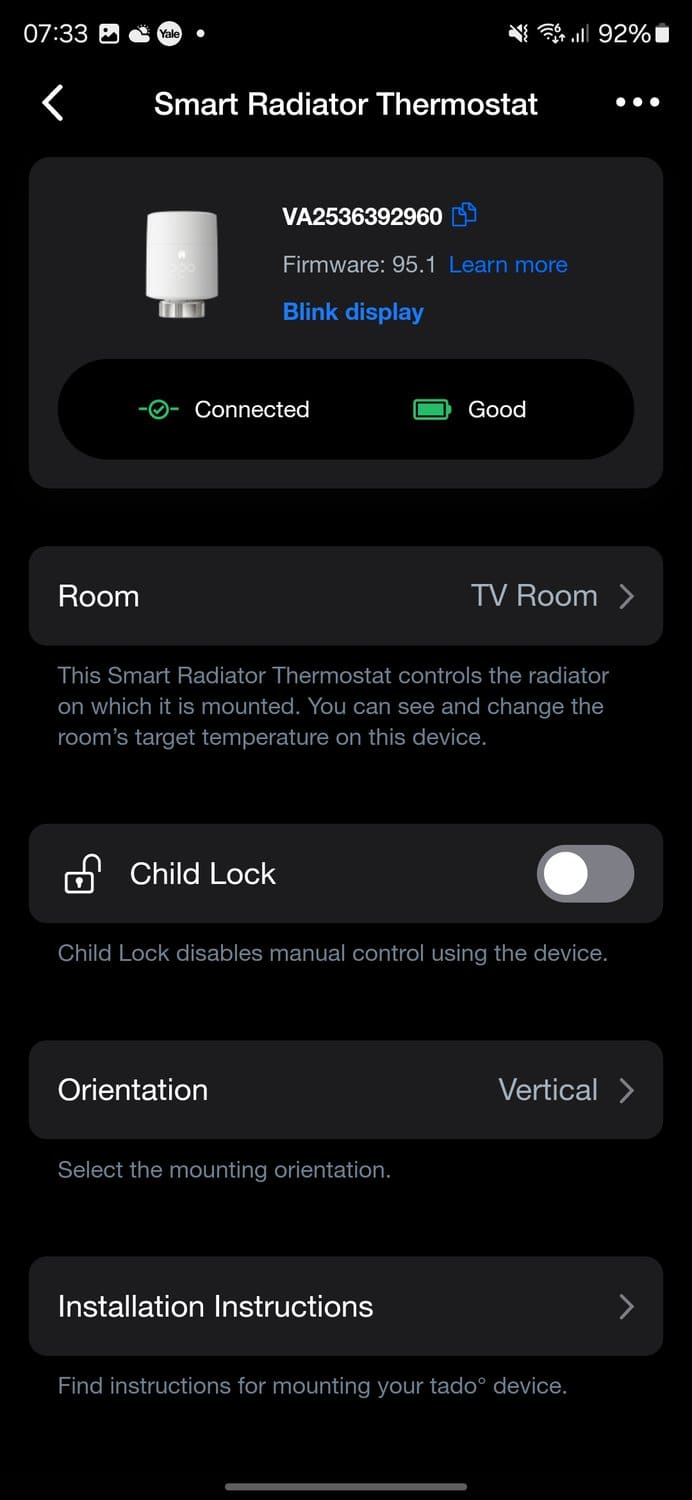Change the Orientation setting from Vertical
The image size is (692, 1500).
point(346,1090)
